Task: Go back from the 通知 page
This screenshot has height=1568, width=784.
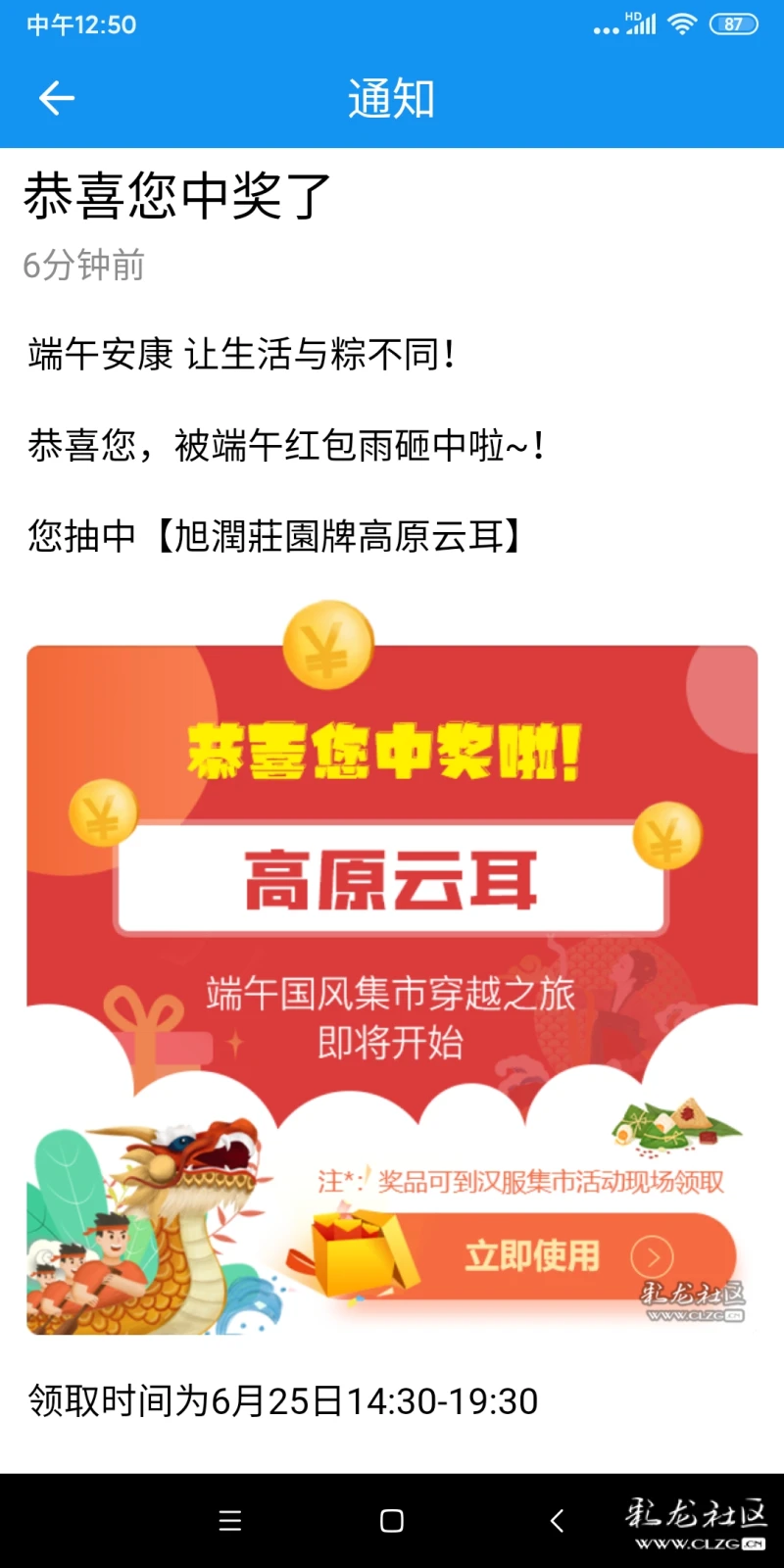Action: [x=57, y=98]
